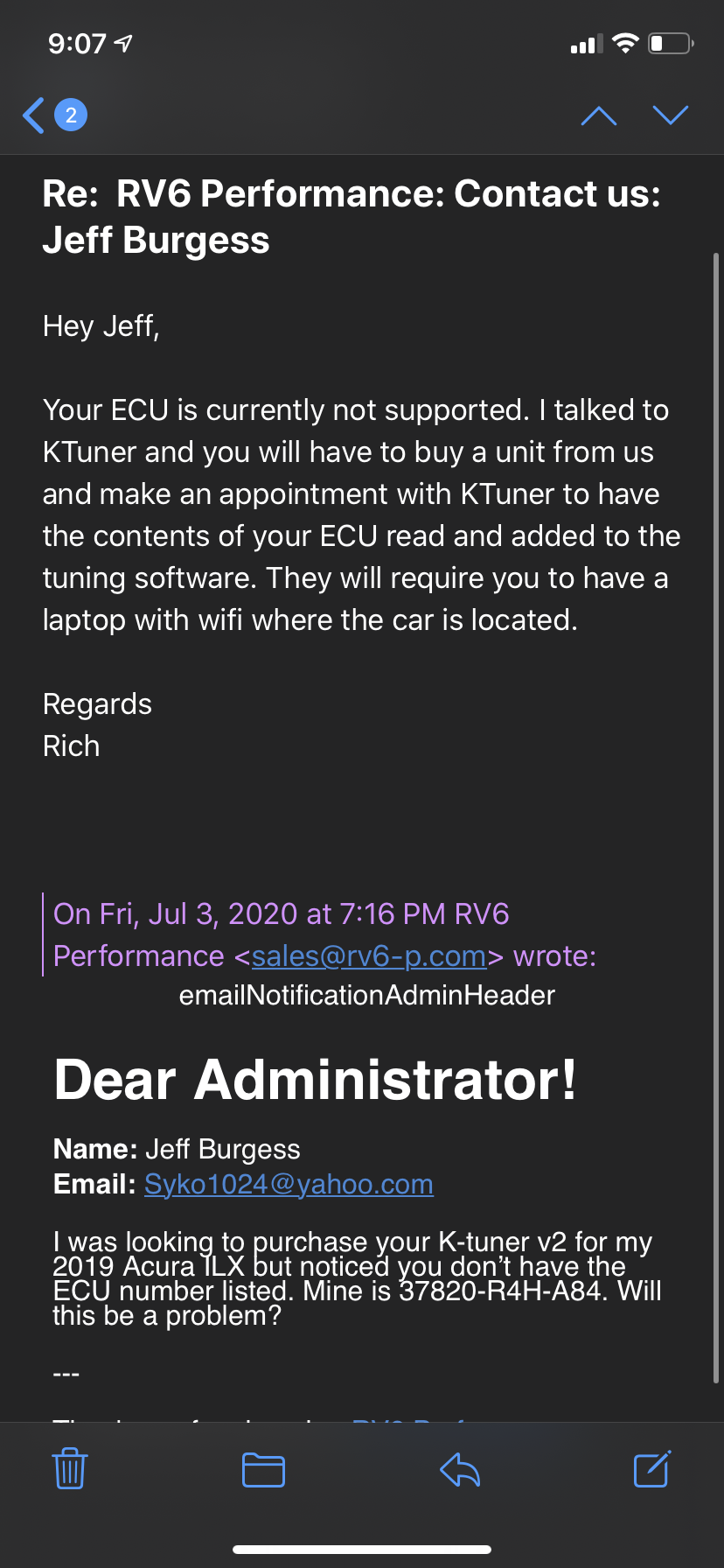The height and width of the screenshot is (1568, 724).
Task: Show the previous email with up arrow
Action: [599, 115]
